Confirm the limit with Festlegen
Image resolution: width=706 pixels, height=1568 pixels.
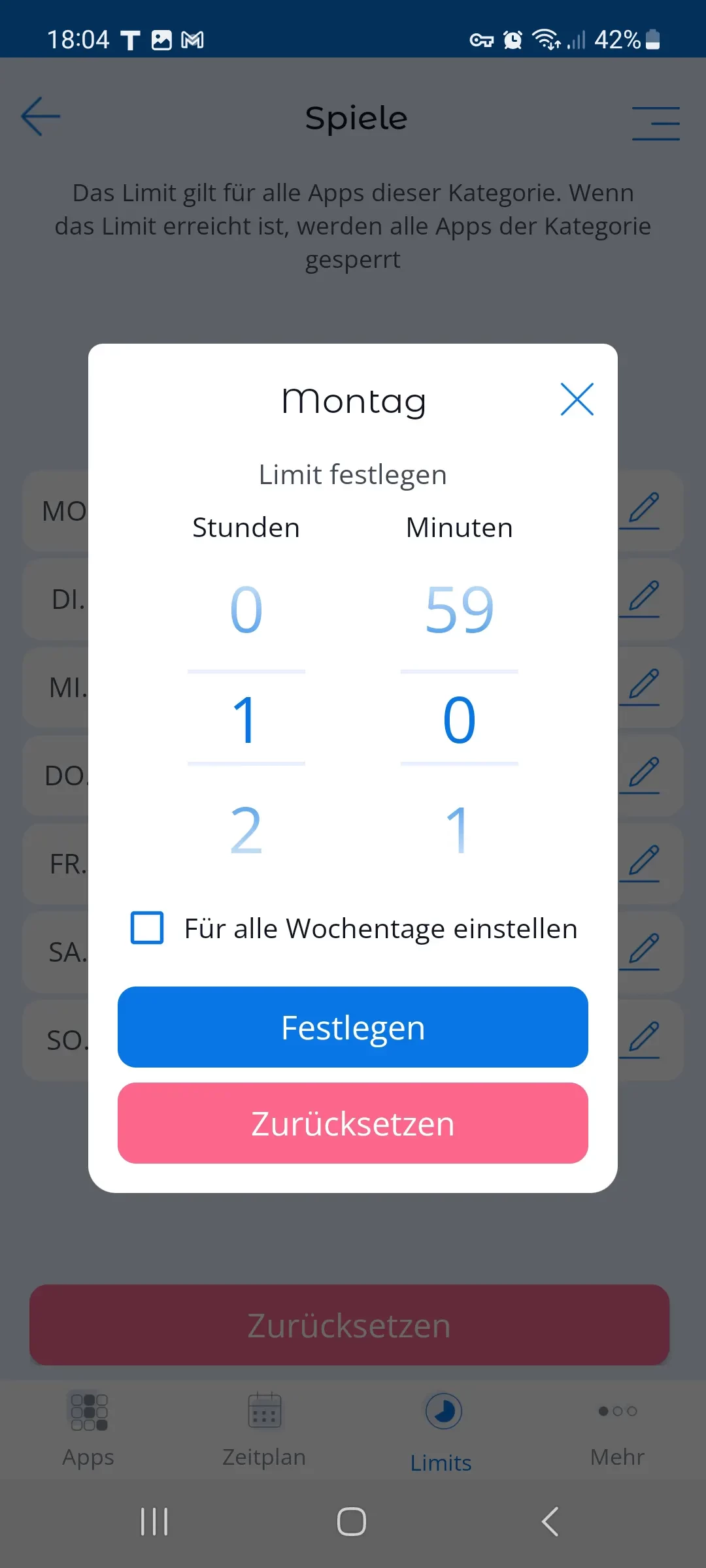(353, 1027)
